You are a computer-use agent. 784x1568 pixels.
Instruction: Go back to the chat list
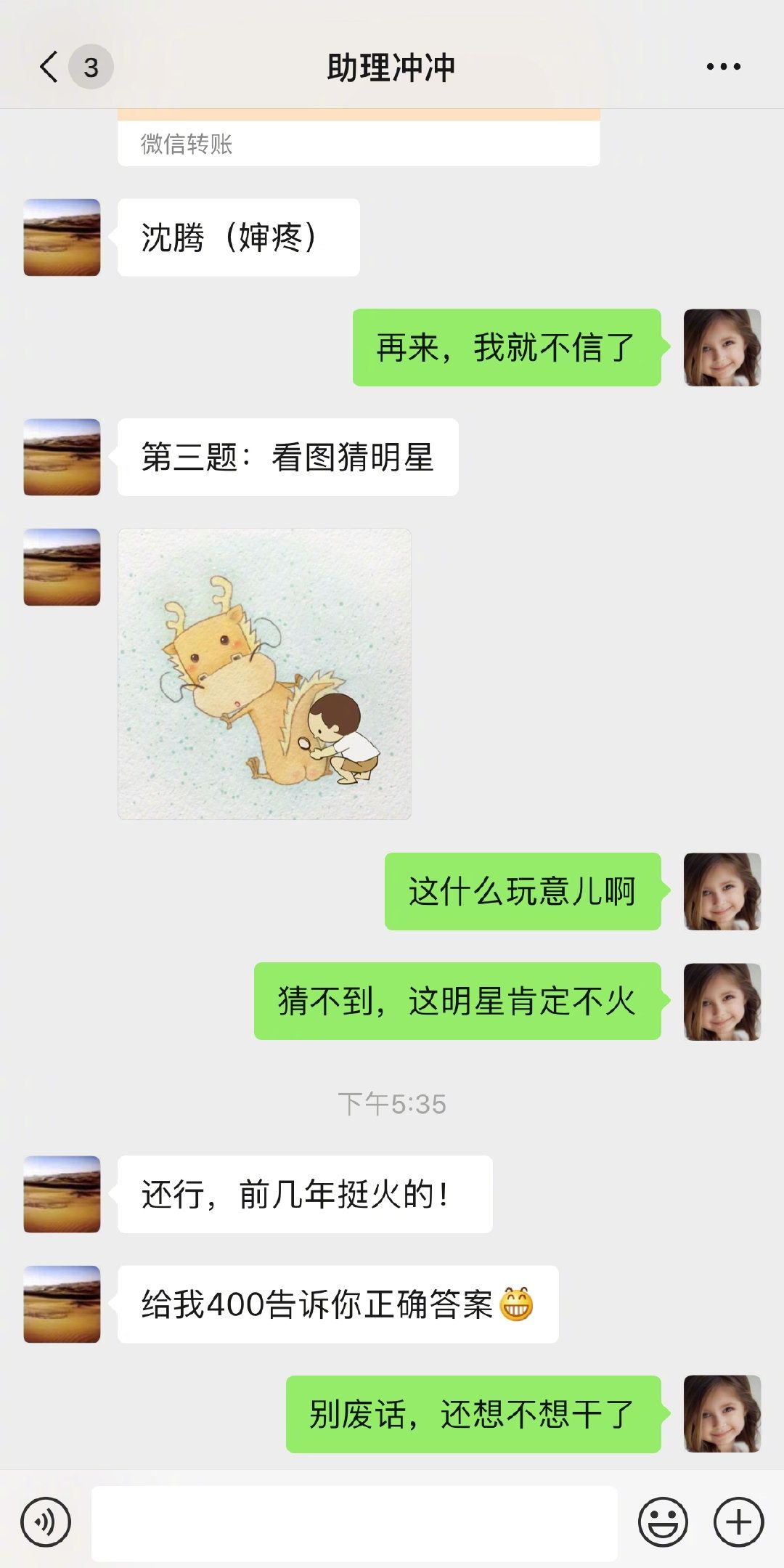[49, 68]
